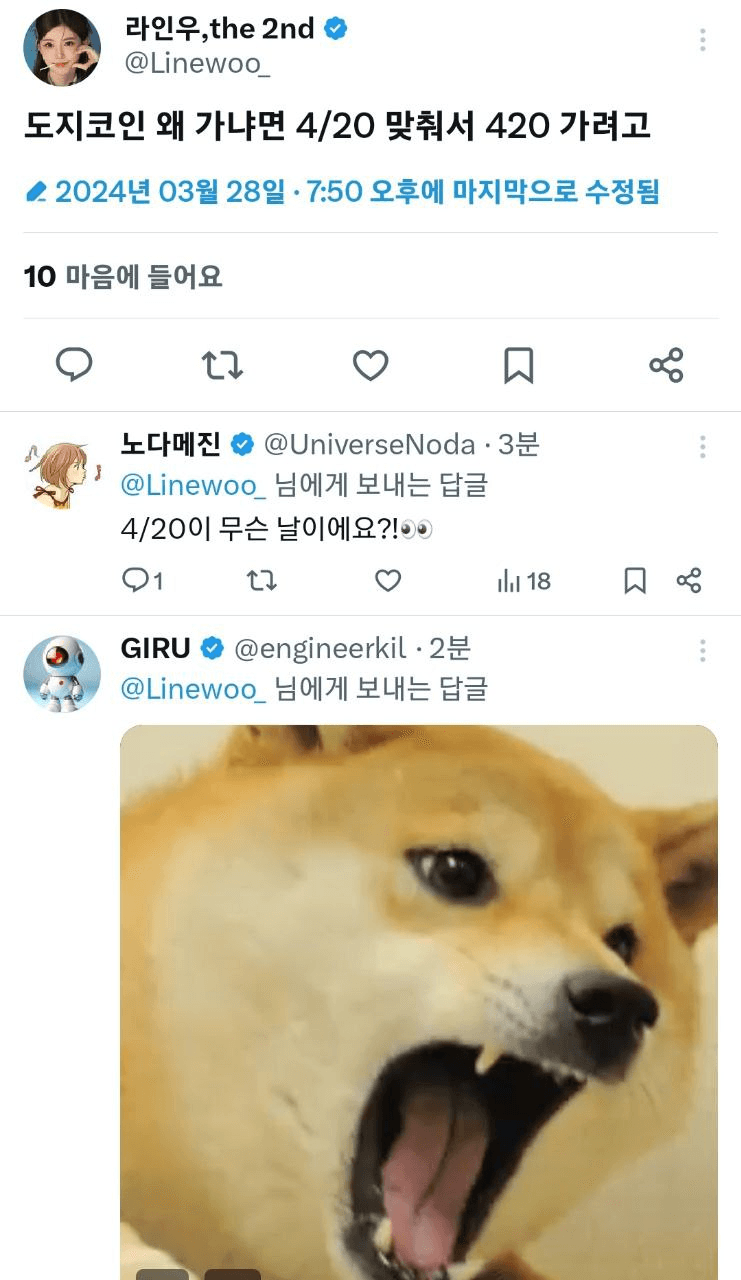The image size is (741, 1280).
Task: Reply to 노다메진's comment
Action: (x=135, y=581)
